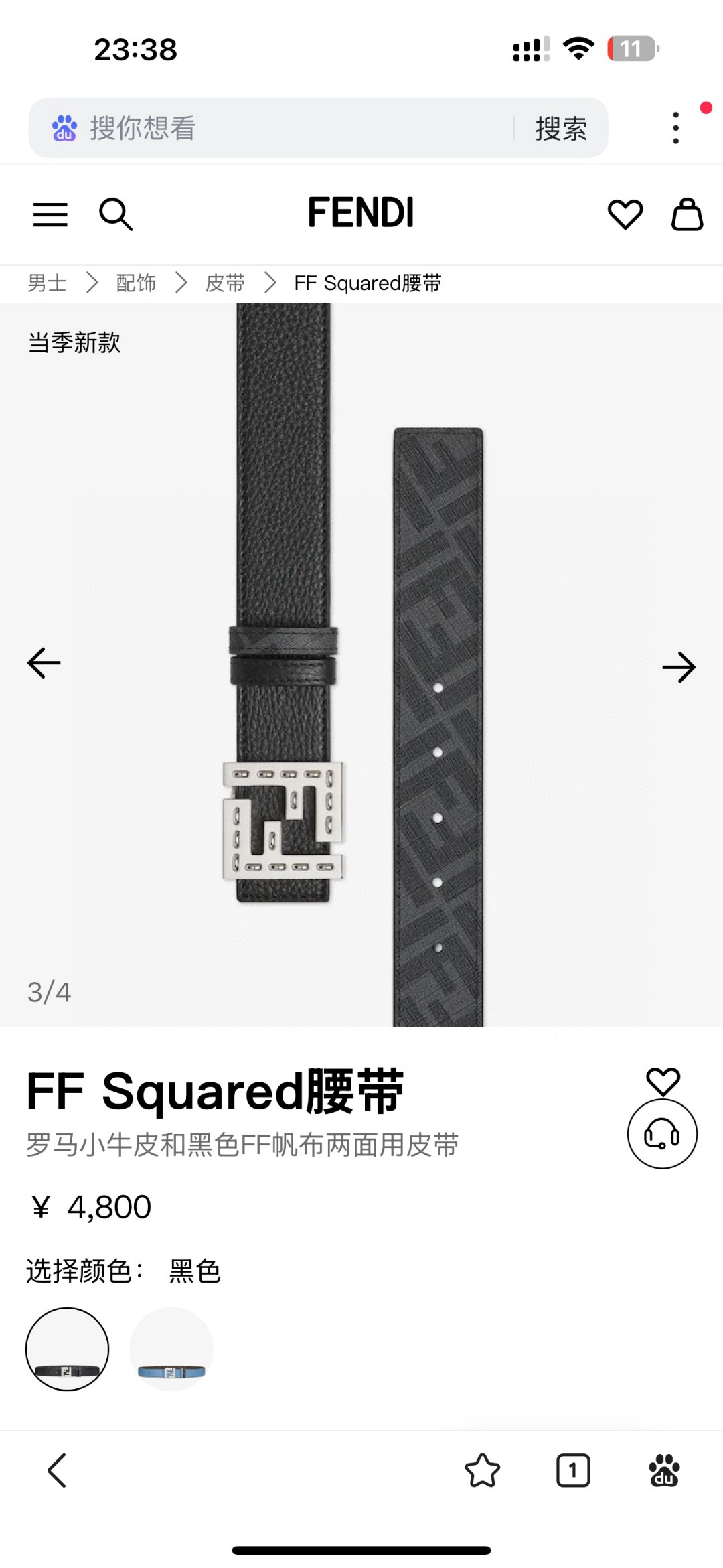The height and width of the screenshot is (1568, 723).
Task: Open the 皮带 breadcrumb link
Action: pos(225,283)
